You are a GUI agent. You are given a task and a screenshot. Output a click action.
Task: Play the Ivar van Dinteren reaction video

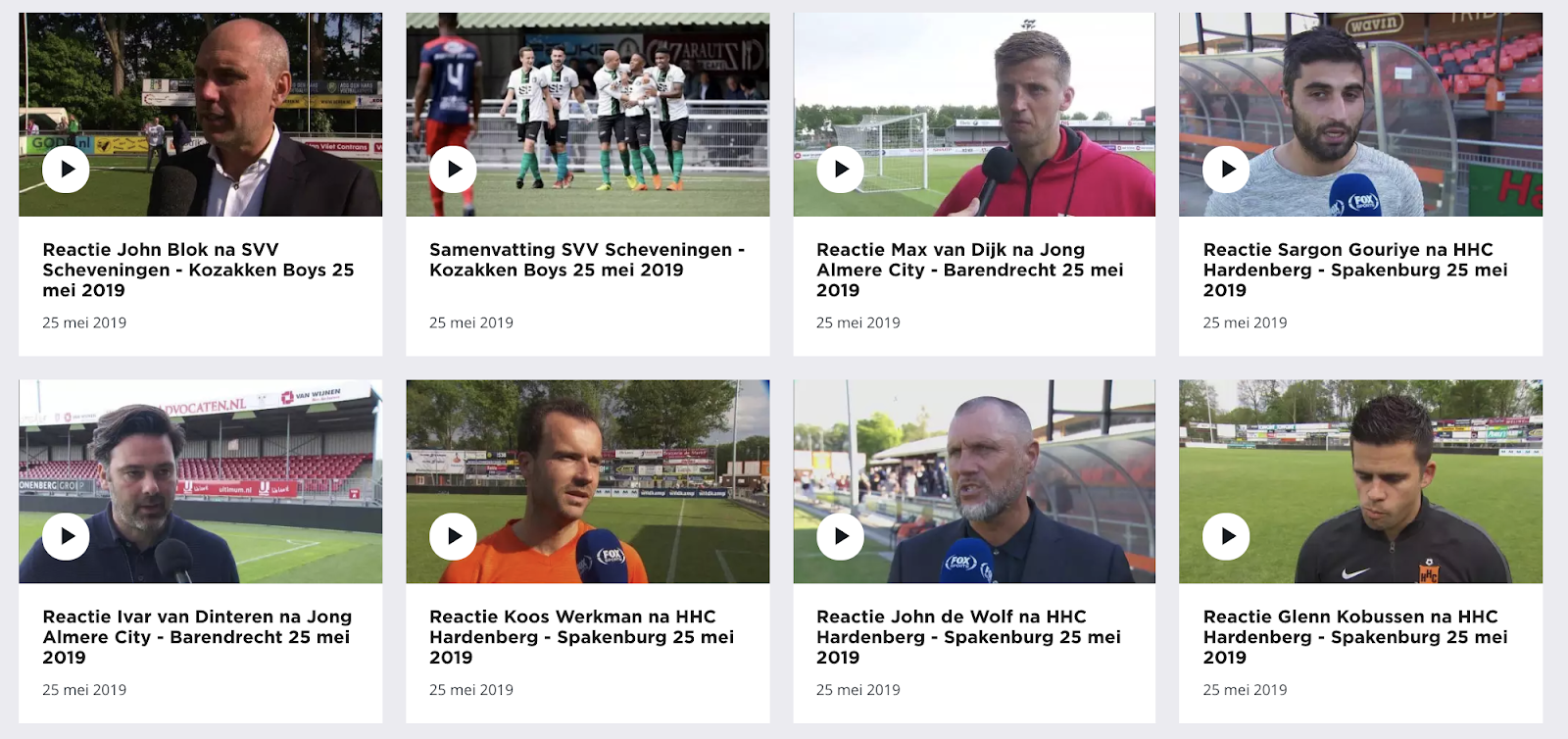(66, 536)
